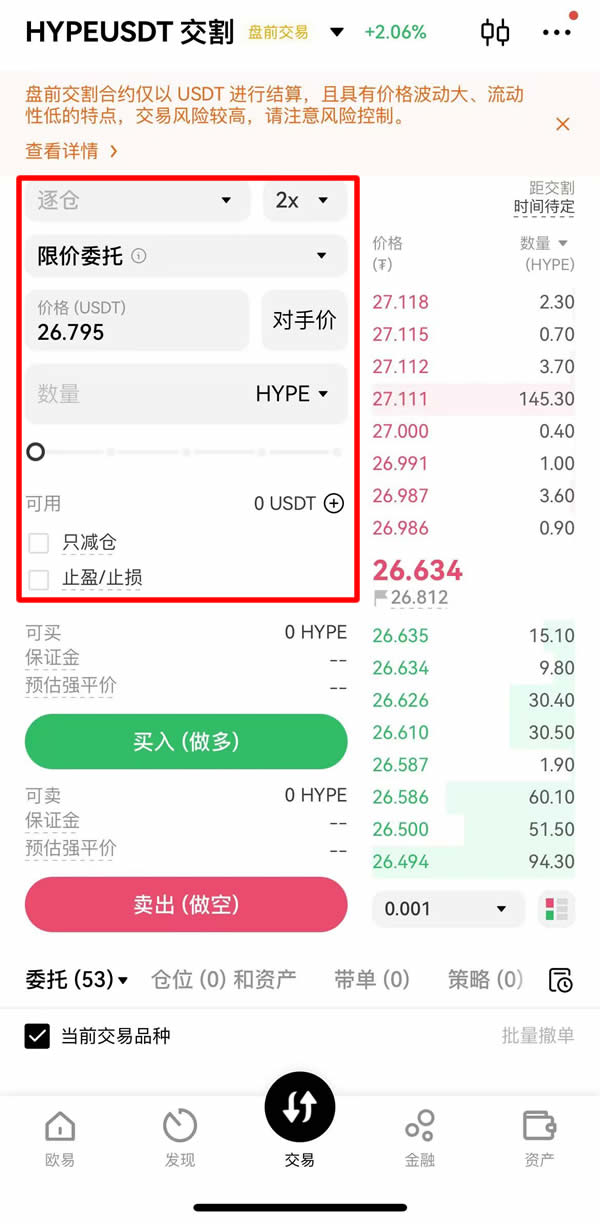This screenshot has width=600, height=1224.
Task: Tick the 止盈/止损 checkbox
Action: [39, 579]
